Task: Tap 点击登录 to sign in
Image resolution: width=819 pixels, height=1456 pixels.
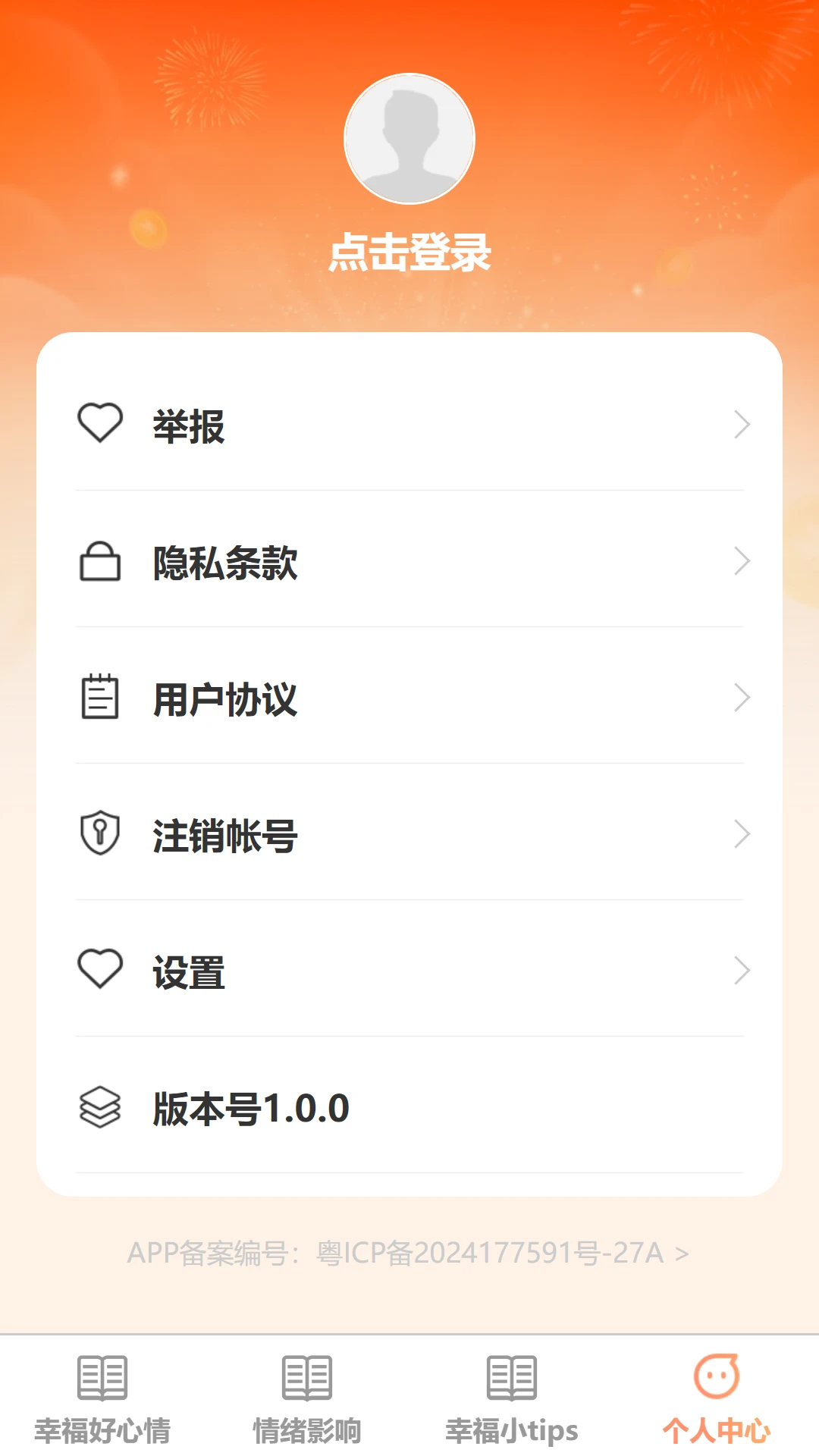Action: (x=409, y=254)
